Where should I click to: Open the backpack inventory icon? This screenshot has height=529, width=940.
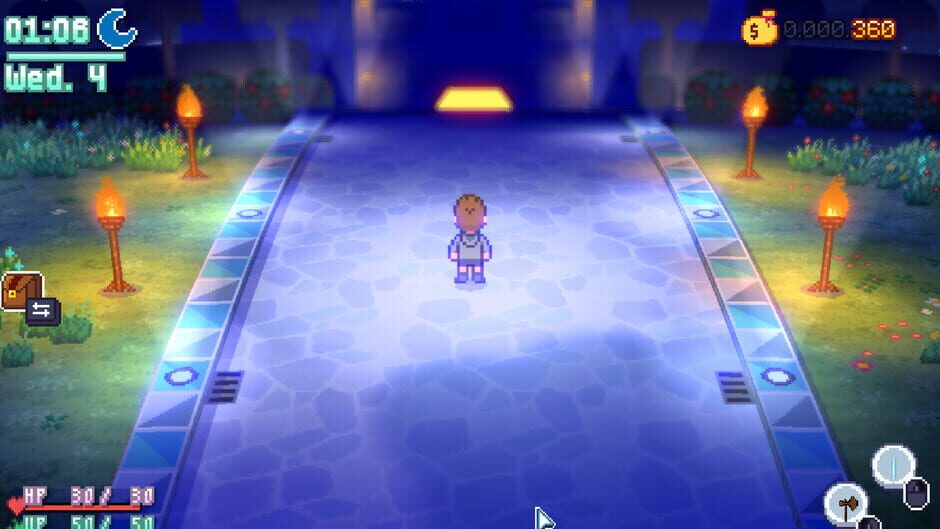point(22,291)
